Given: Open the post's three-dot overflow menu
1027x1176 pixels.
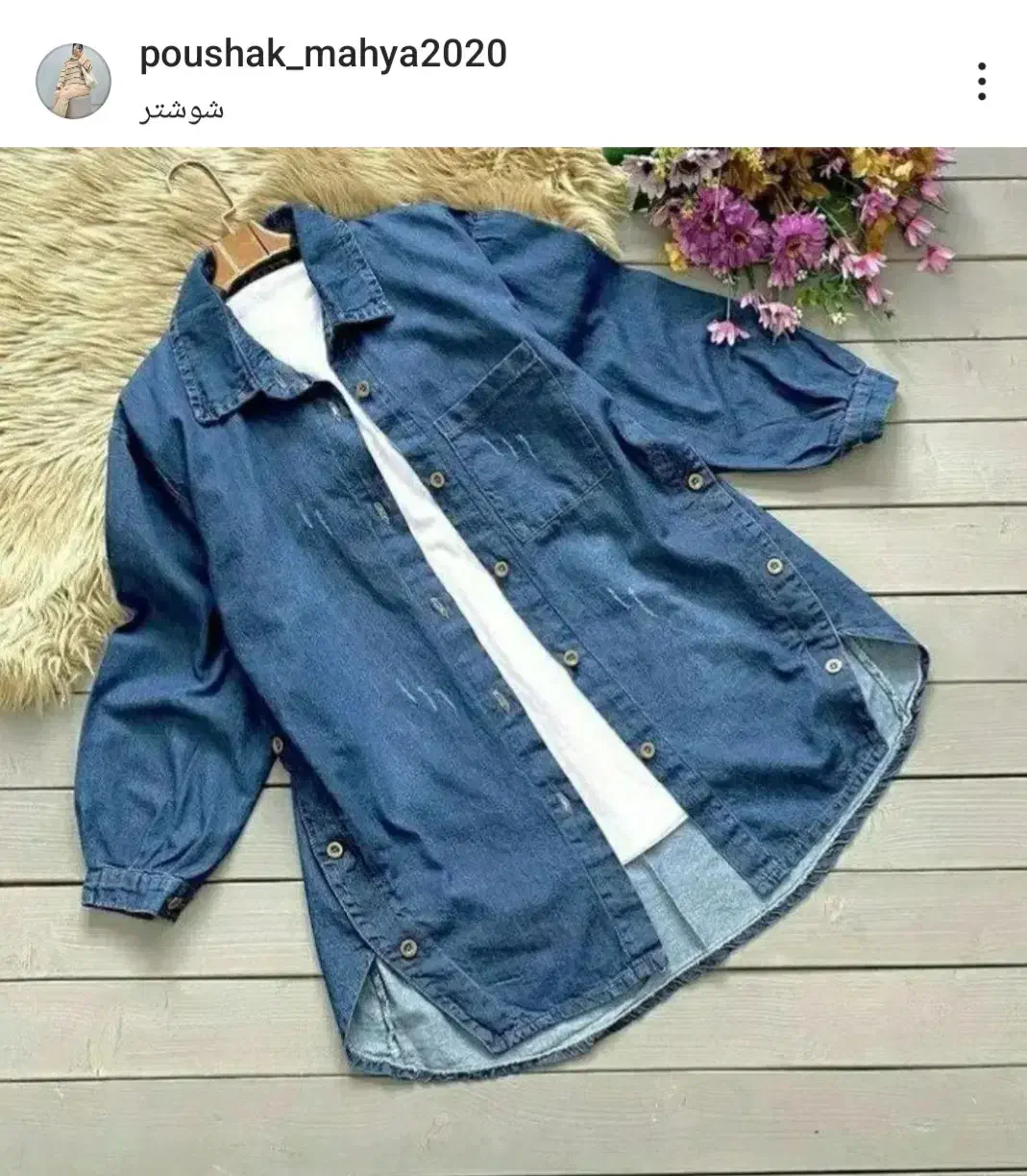Looking at the screenshot, I should point(981,82).
